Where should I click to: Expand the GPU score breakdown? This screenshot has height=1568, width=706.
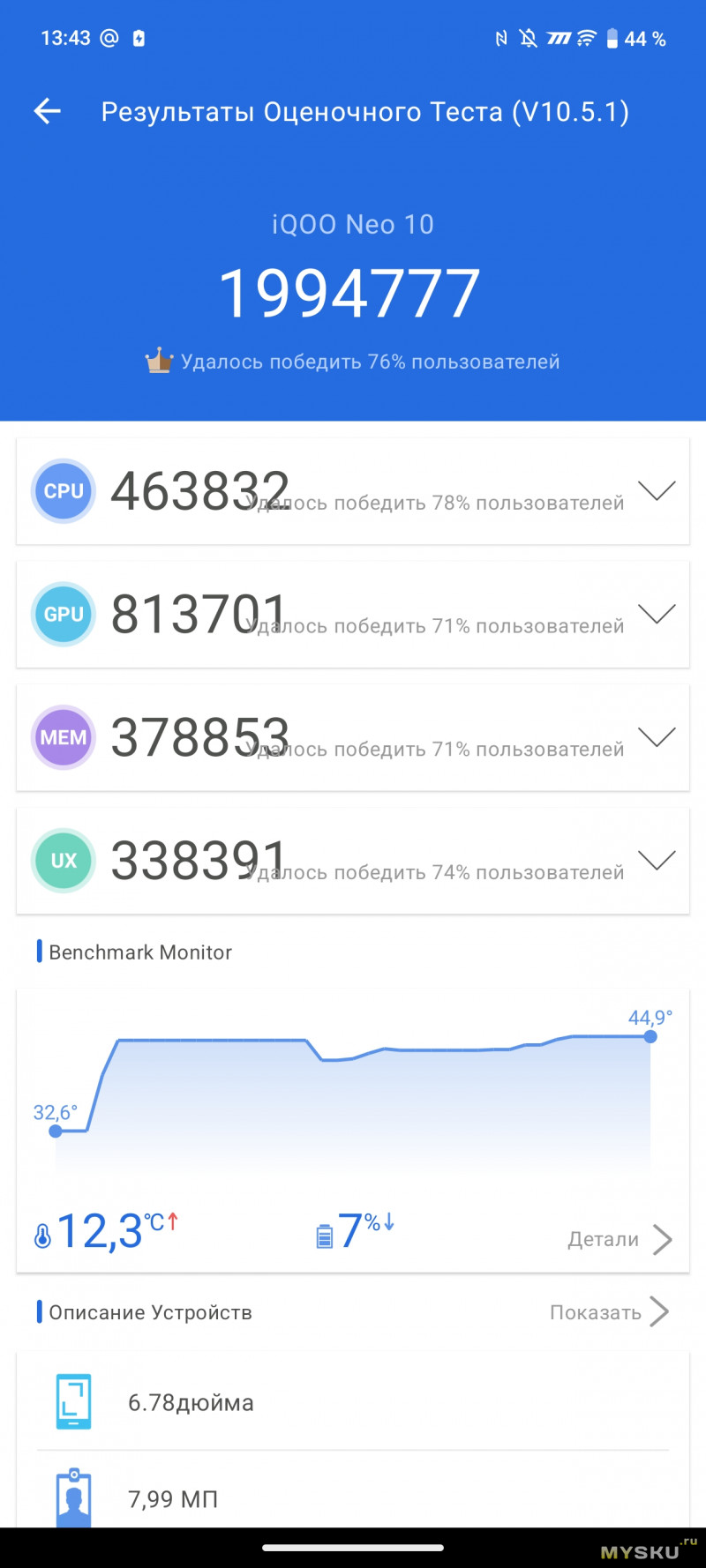coord(657,615)
